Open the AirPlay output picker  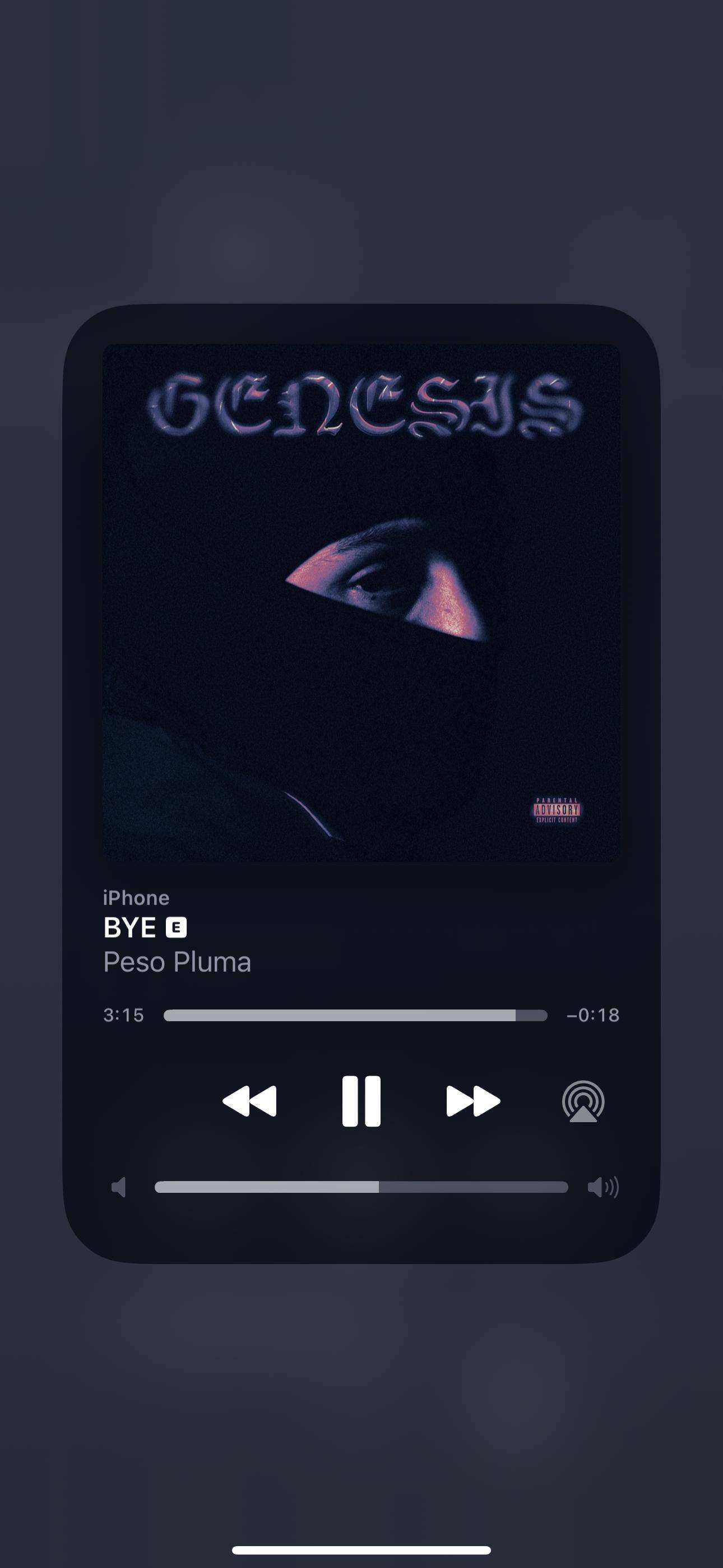(x=582, y=1101)
